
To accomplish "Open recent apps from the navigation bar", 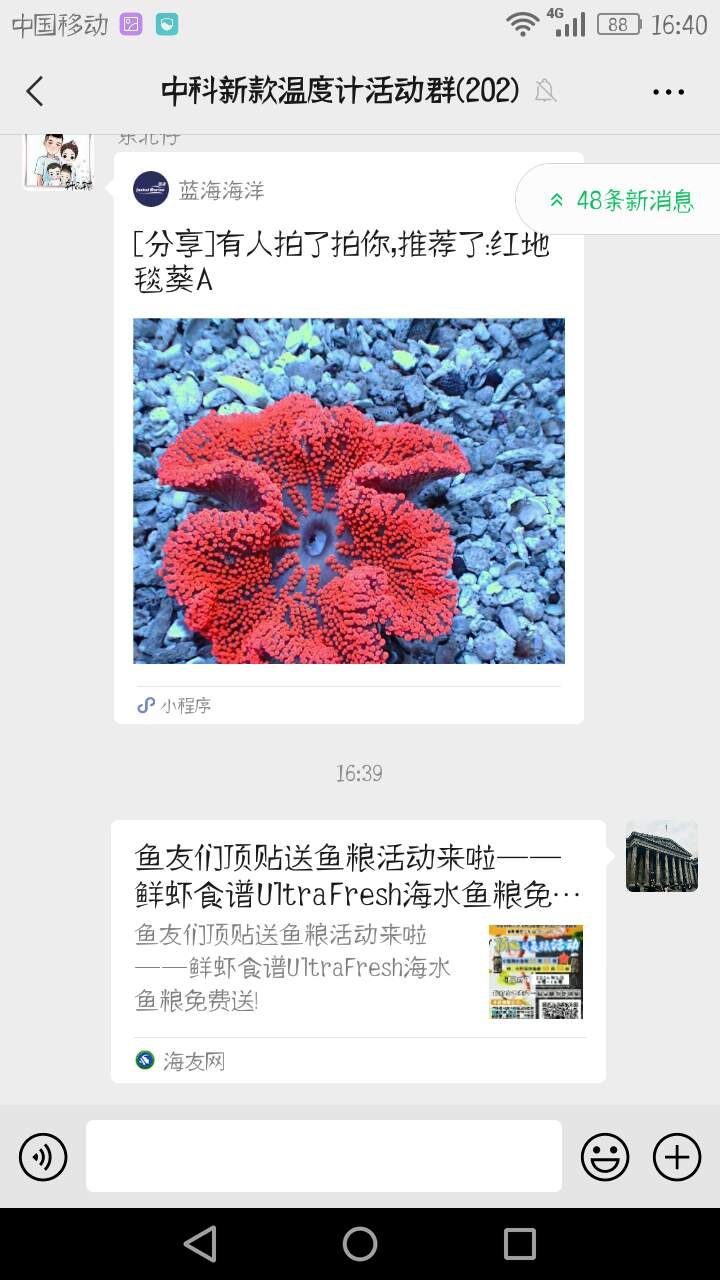I will [x=519, y=1244].
